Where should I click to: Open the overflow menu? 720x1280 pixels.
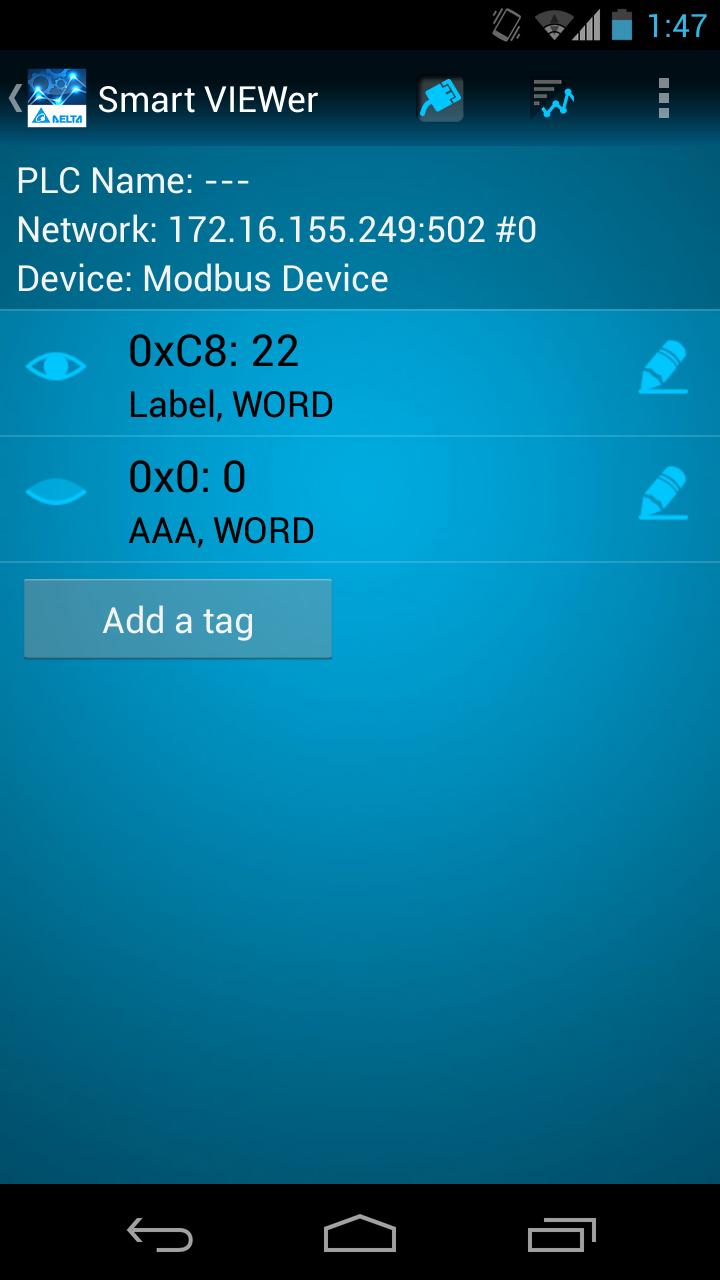(664, 99)
